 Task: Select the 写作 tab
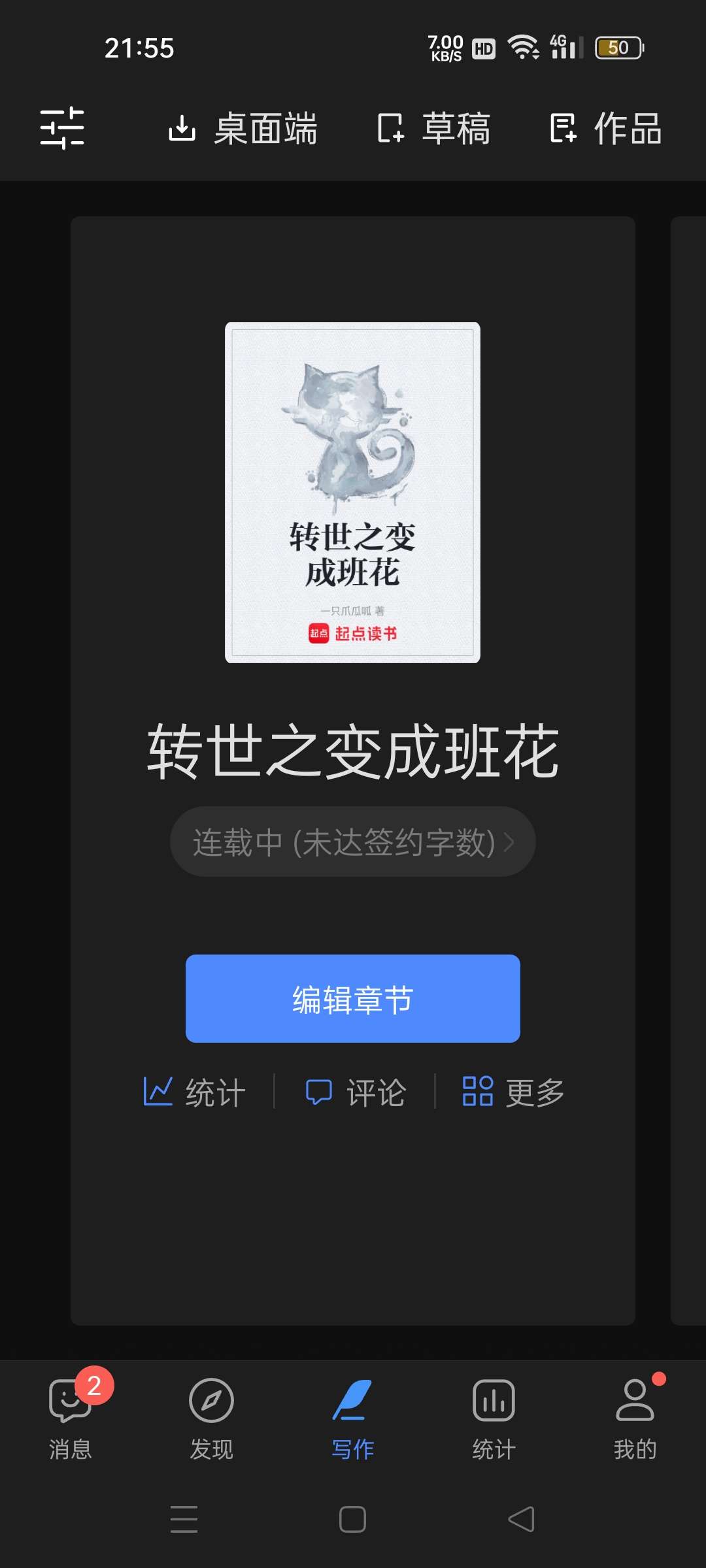click(352, 1419)
